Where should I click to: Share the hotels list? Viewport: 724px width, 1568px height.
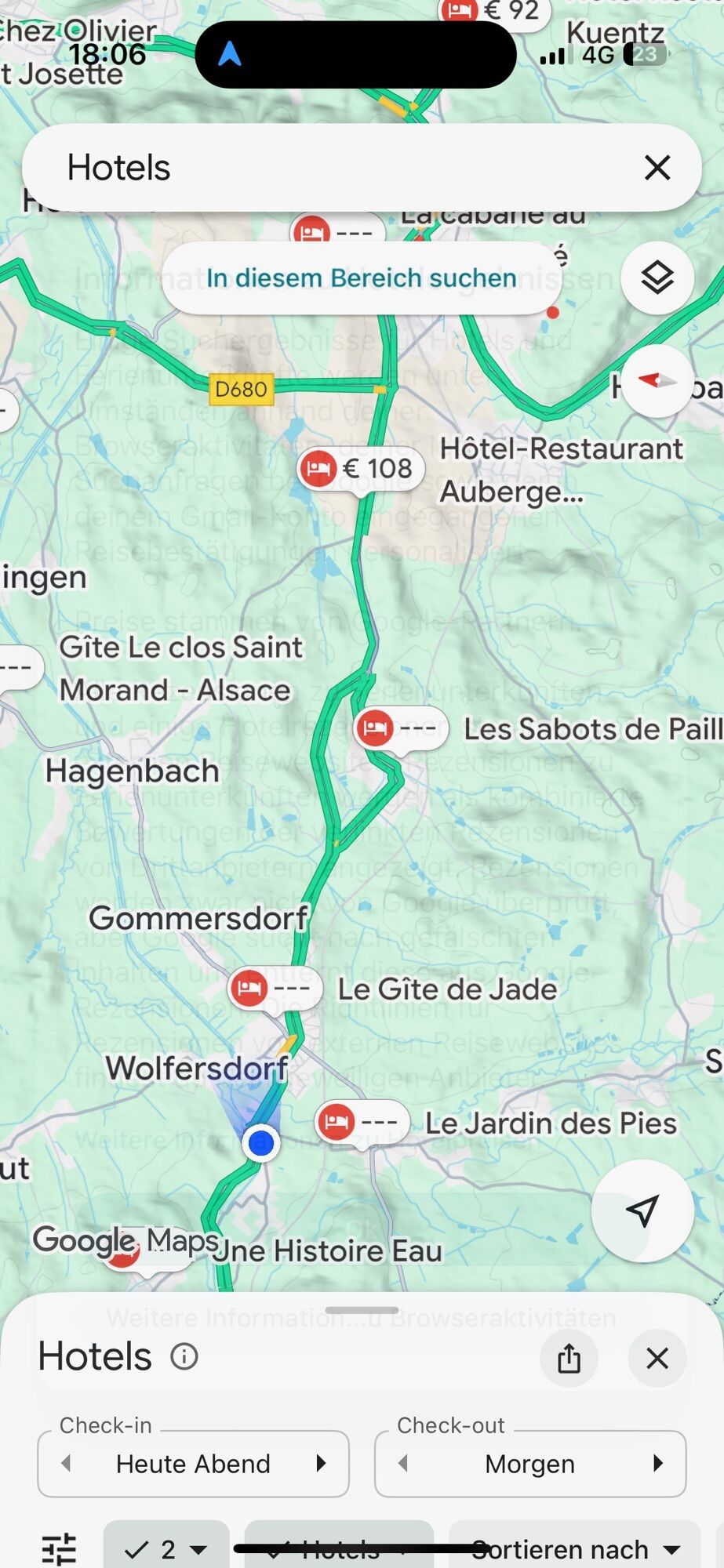569,1358
